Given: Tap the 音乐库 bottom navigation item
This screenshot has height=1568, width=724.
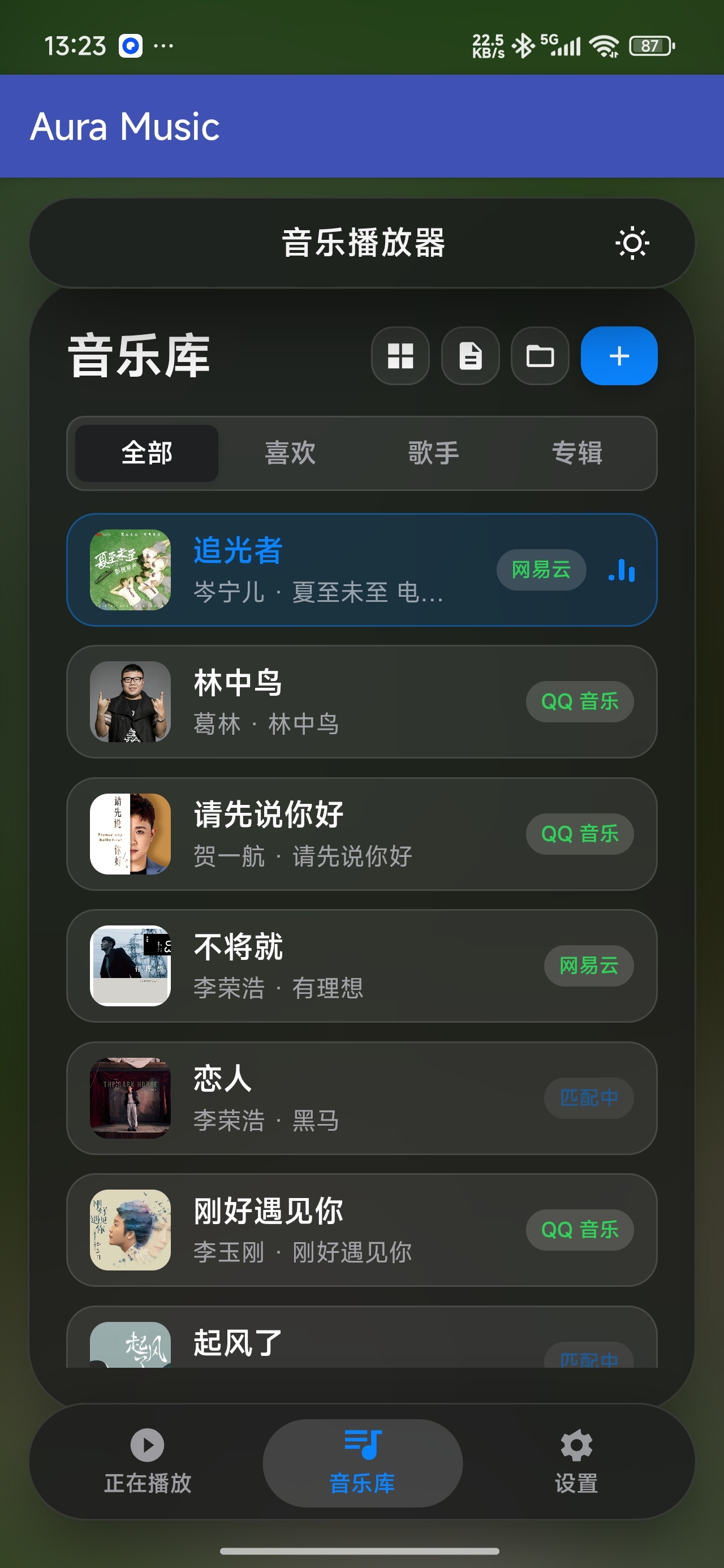Looking at the screenshot, I should [363, 1463].
